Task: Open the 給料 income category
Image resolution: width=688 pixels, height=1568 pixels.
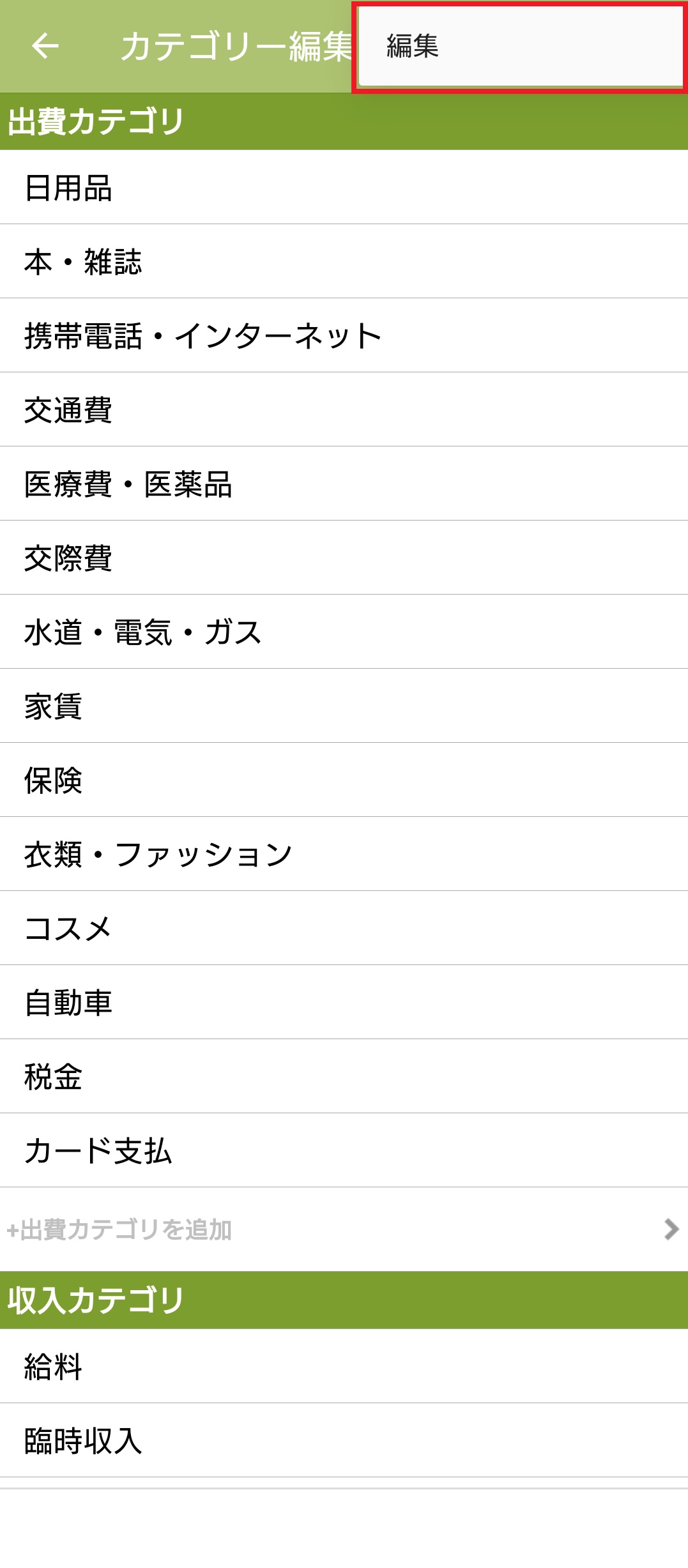Action: coord(344,1367)
